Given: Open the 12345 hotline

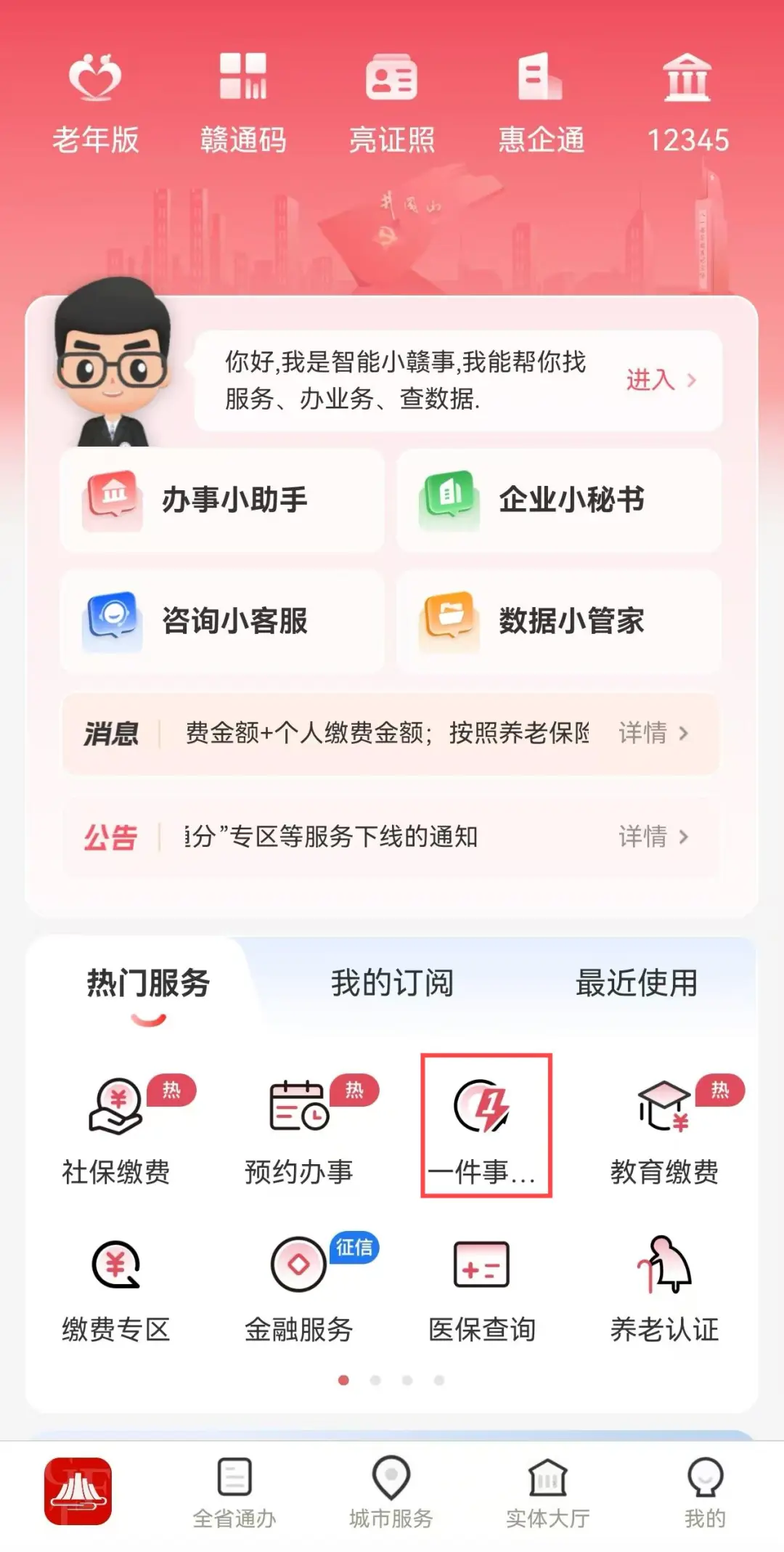Looking at the screenshot, I should 687,102.
